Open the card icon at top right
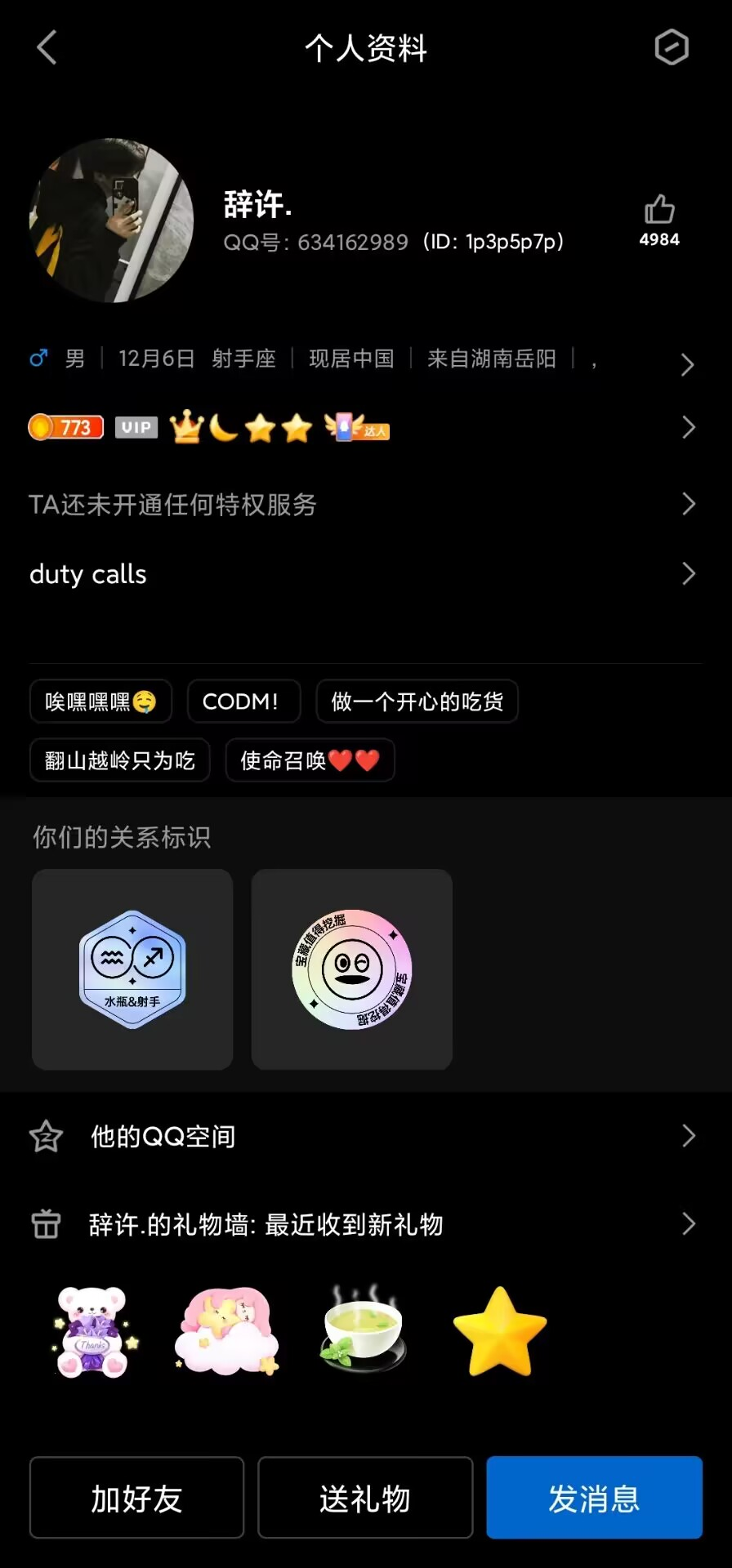The image size is (732, 1568). pyautogui.click(x=670, y=48)
